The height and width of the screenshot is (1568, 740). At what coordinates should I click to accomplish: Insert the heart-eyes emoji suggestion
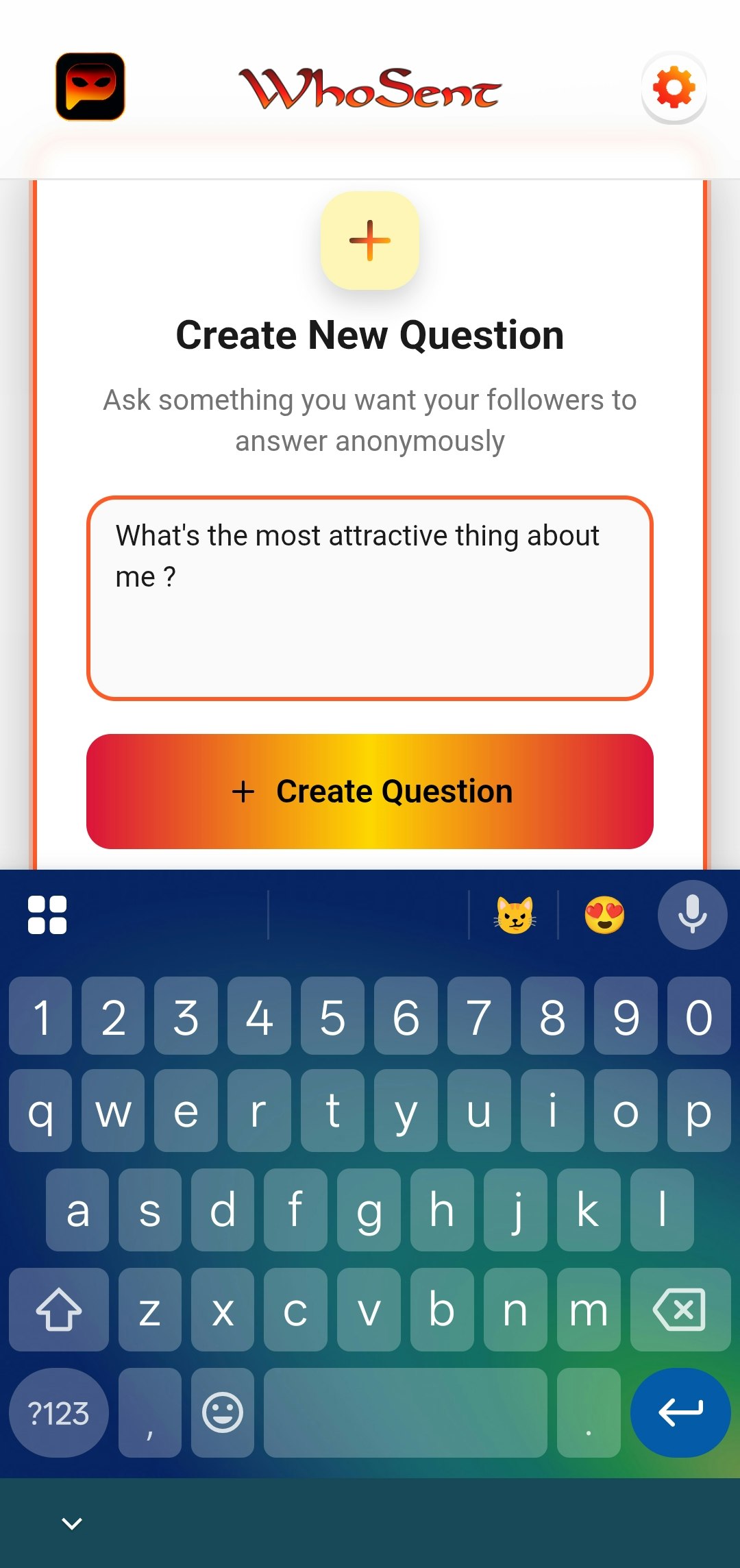(604, 915)
